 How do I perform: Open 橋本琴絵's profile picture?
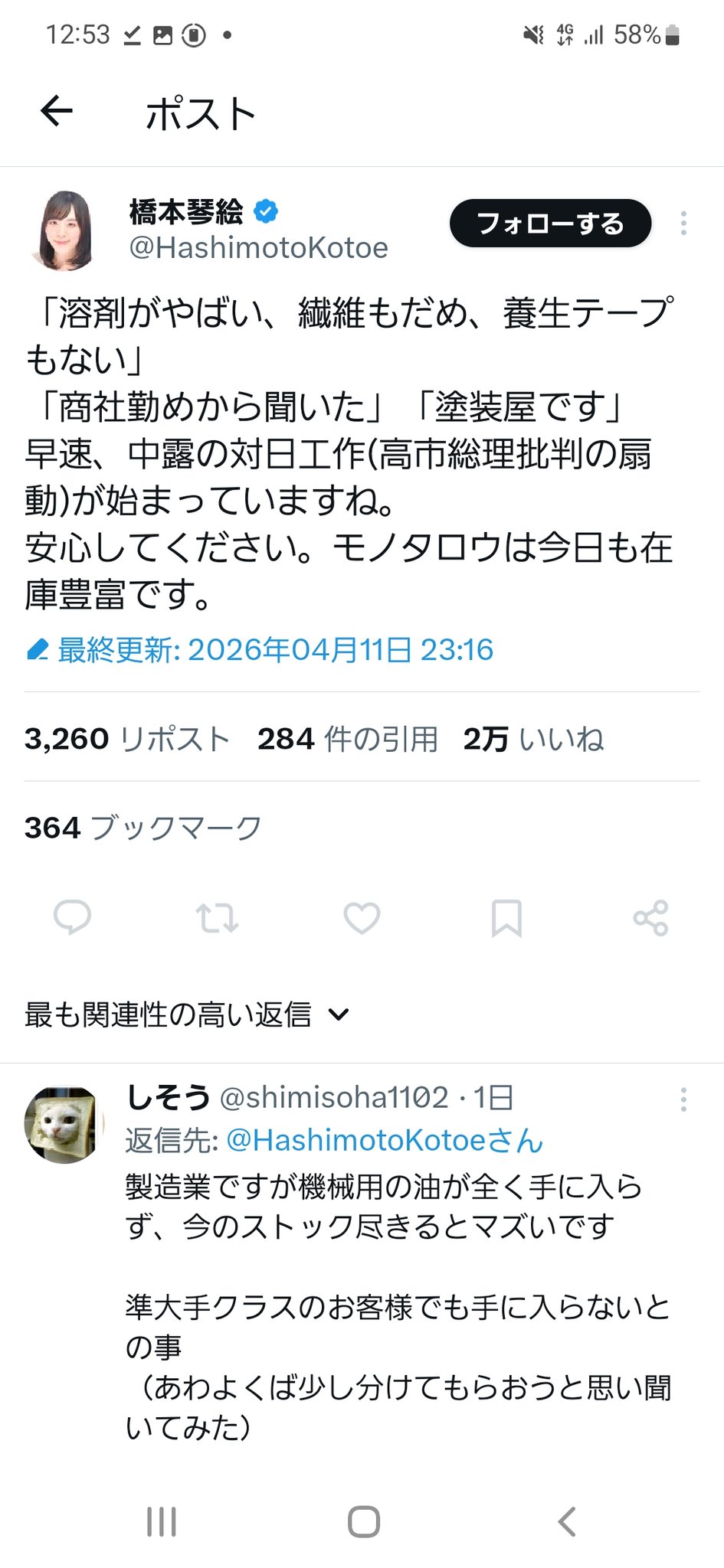[65, 230]
